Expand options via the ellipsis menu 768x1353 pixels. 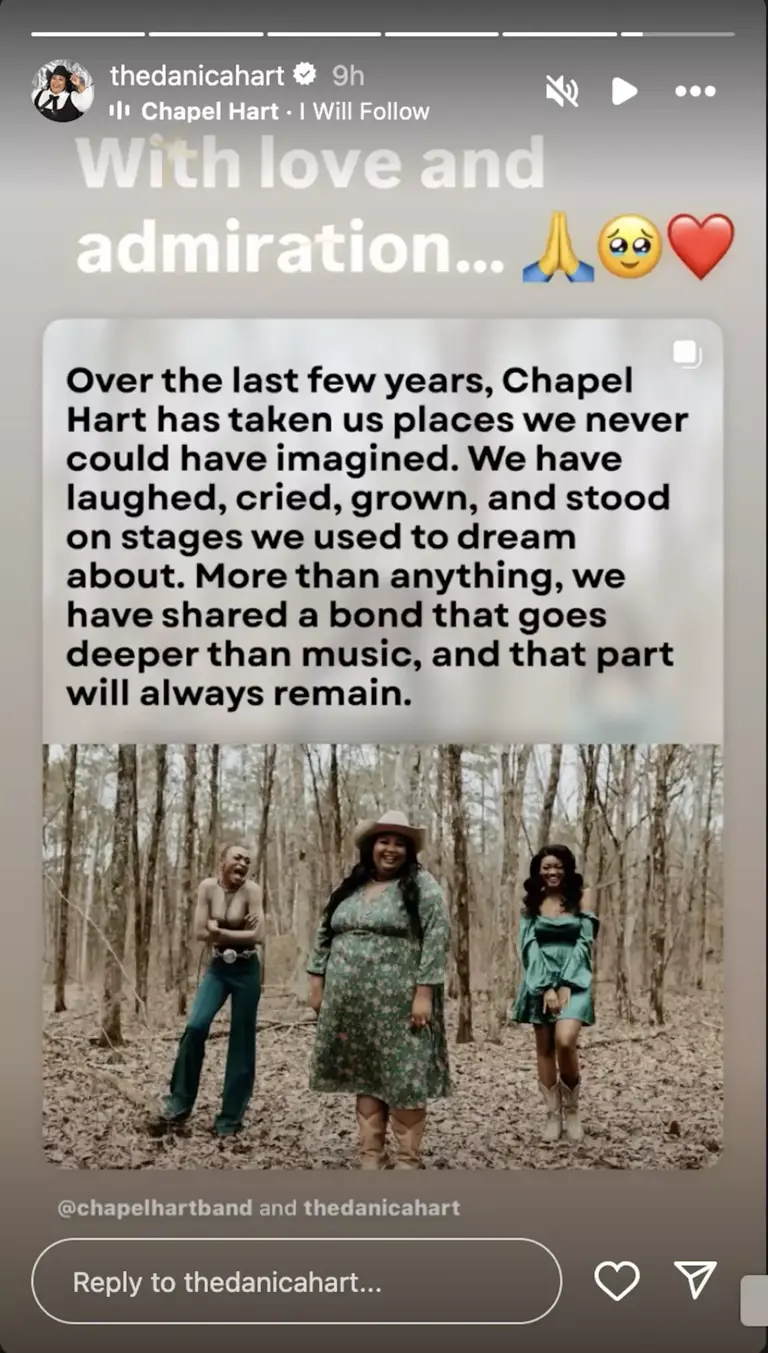coord(695,90)
